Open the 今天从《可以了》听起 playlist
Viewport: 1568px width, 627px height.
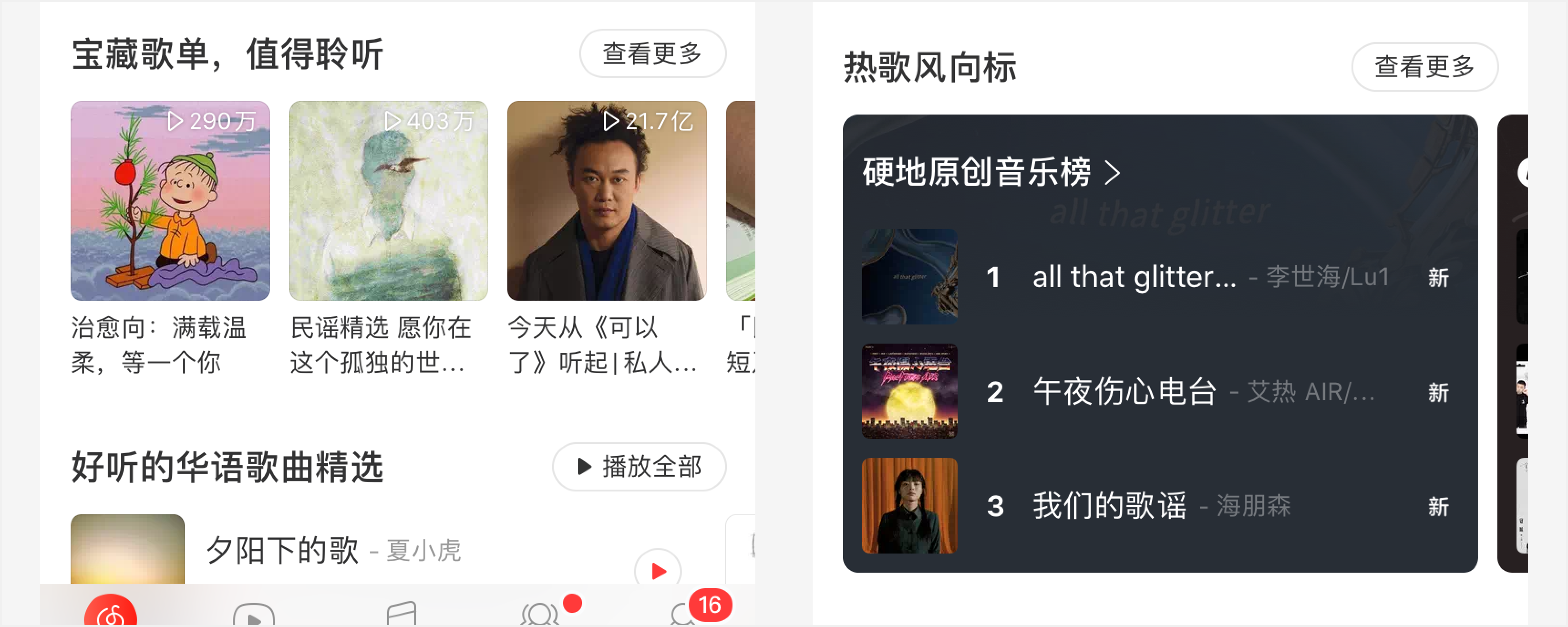(x=606, y=201)
